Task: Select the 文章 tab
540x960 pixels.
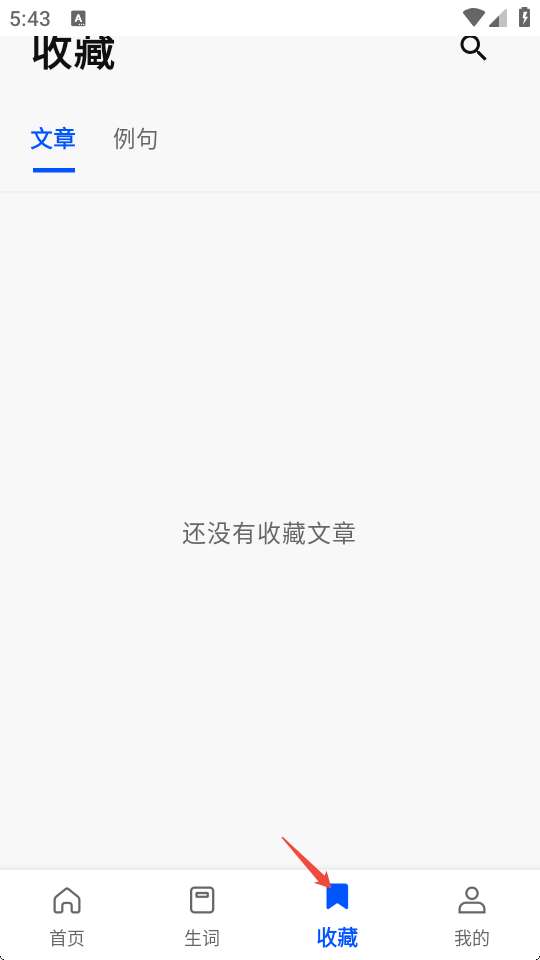Action: point(53,139)
